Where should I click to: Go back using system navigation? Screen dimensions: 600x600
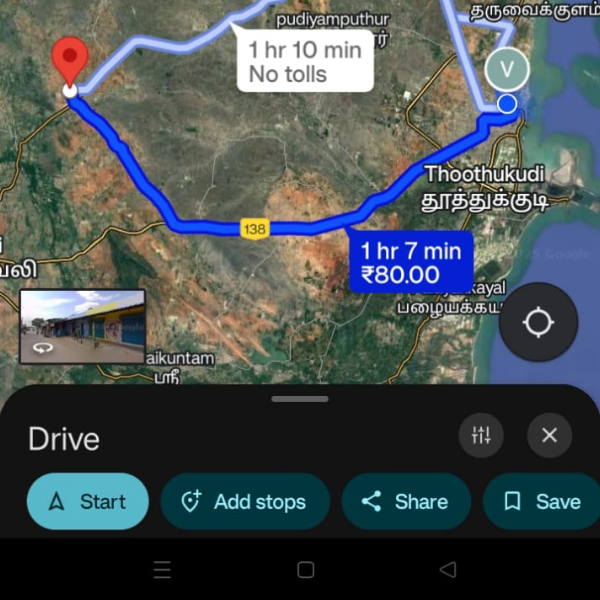(x=448, y=569)
